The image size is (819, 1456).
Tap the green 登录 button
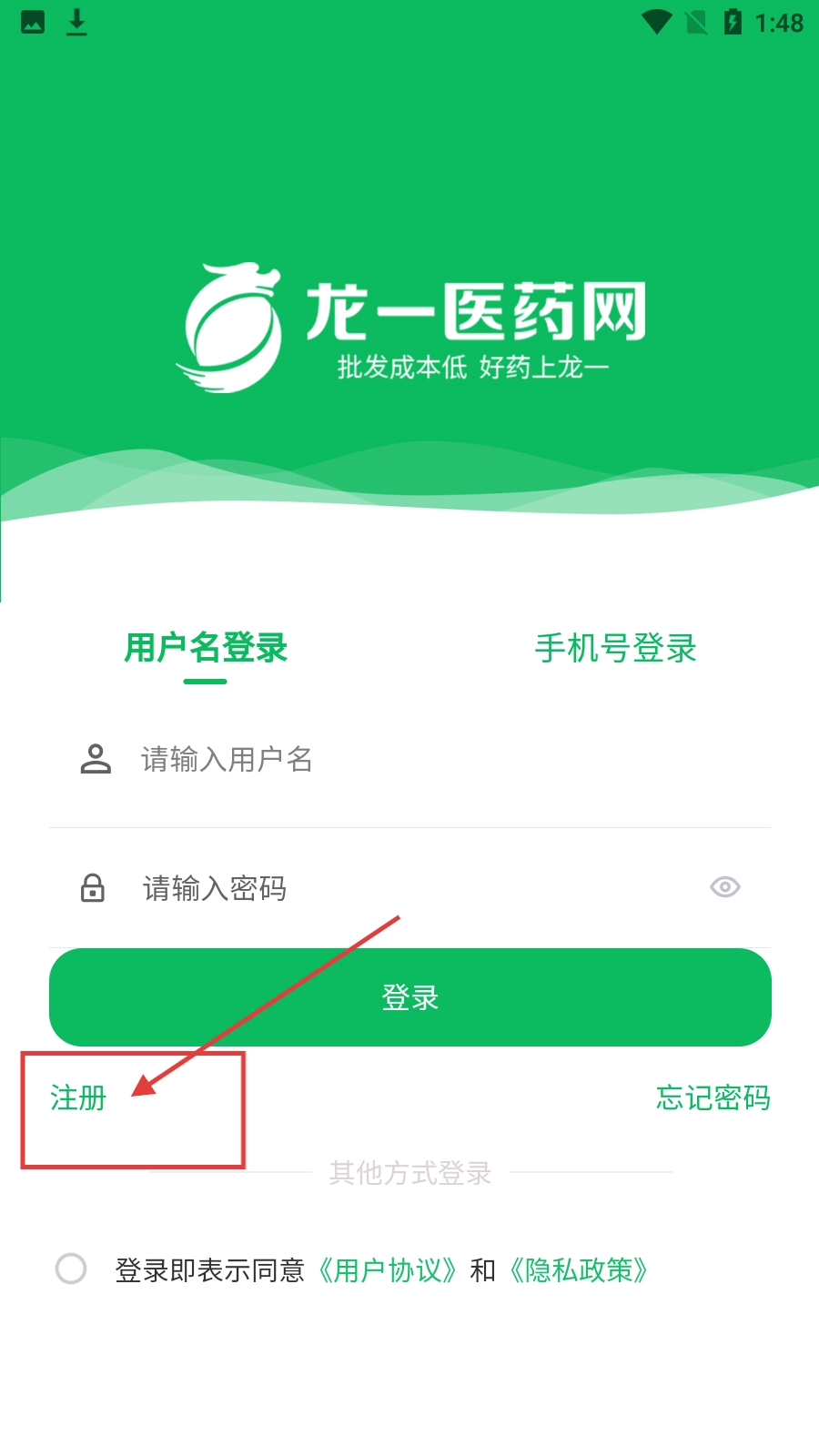click(x=409, y=997)
